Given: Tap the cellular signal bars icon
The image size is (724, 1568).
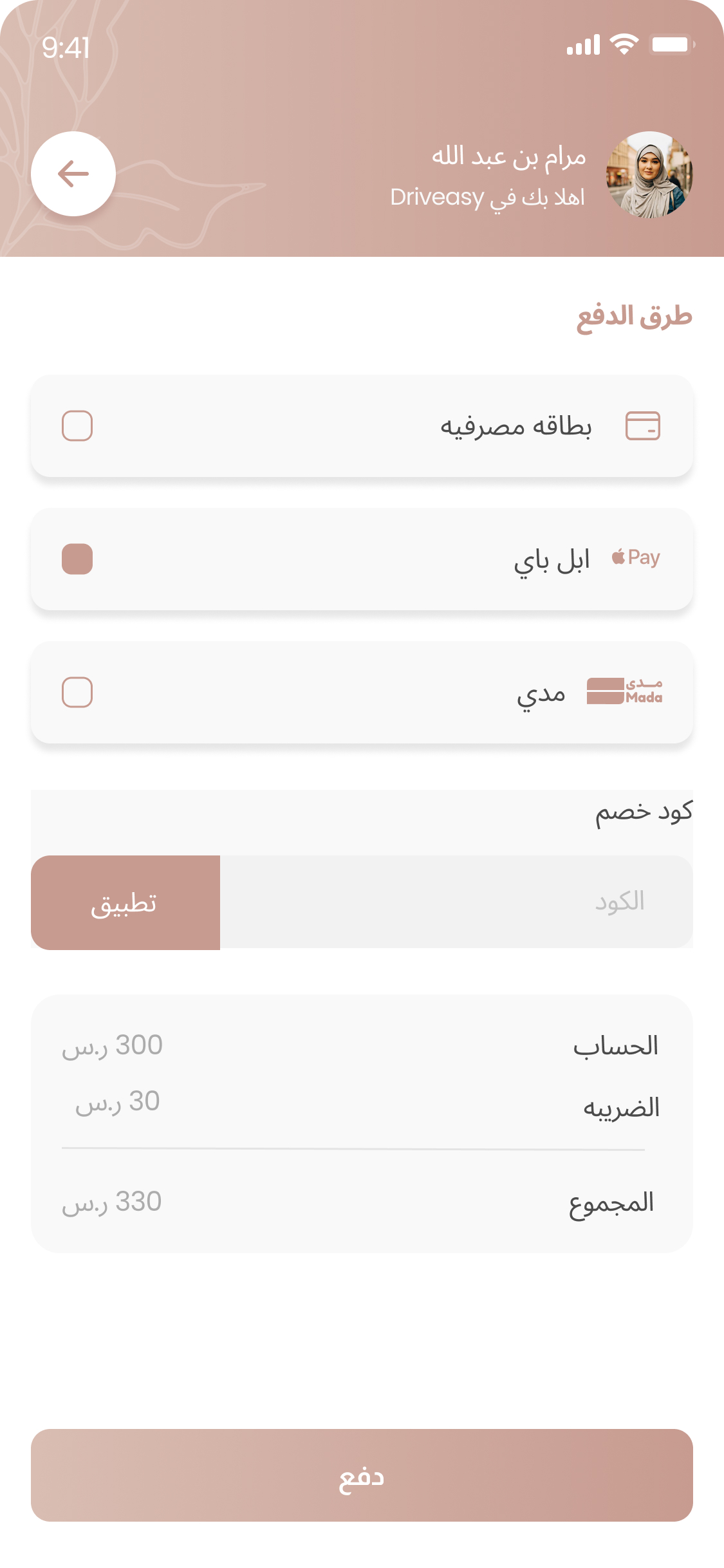Looking at the screenshot, I should (x=582, y=44).
